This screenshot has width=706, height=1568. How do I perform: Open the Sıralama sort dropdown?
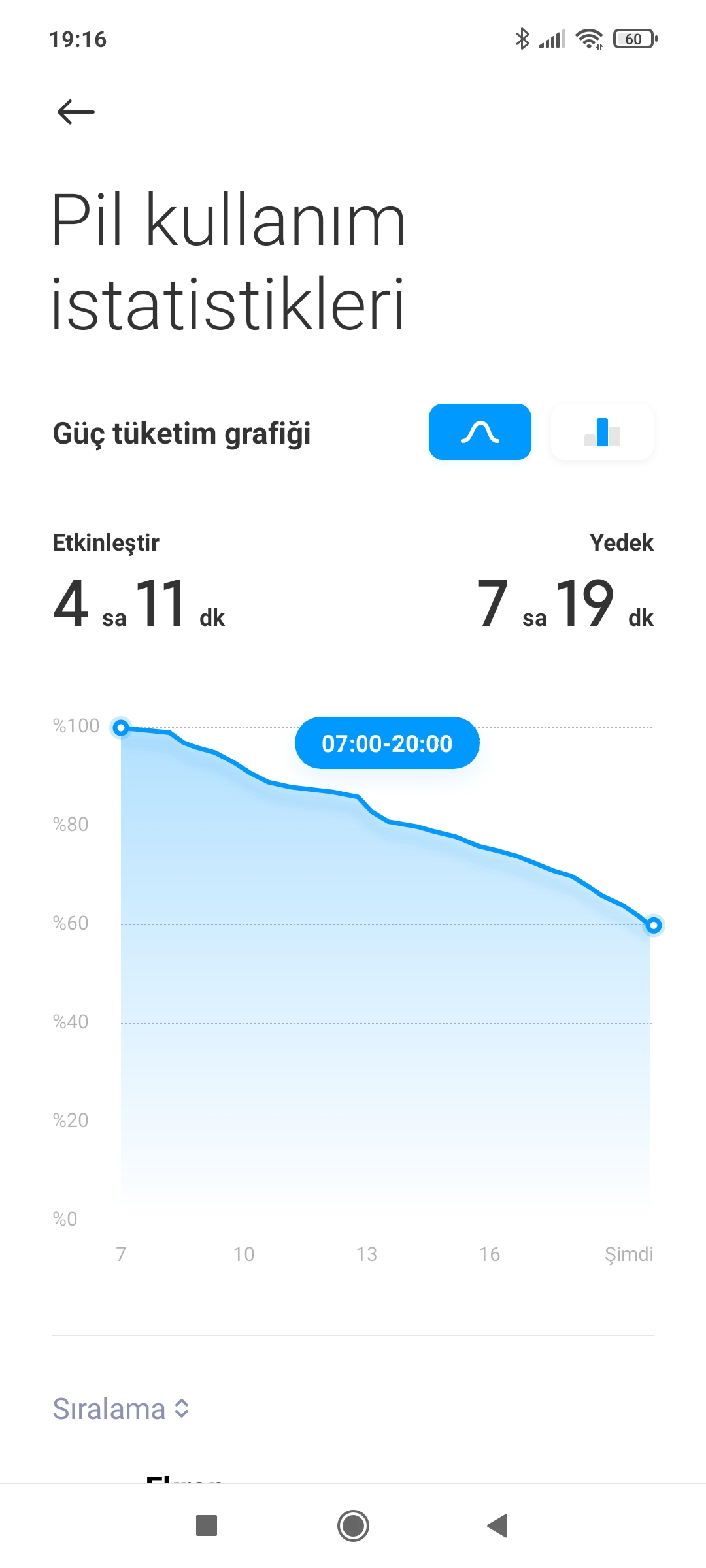(x=121, y=1409)
